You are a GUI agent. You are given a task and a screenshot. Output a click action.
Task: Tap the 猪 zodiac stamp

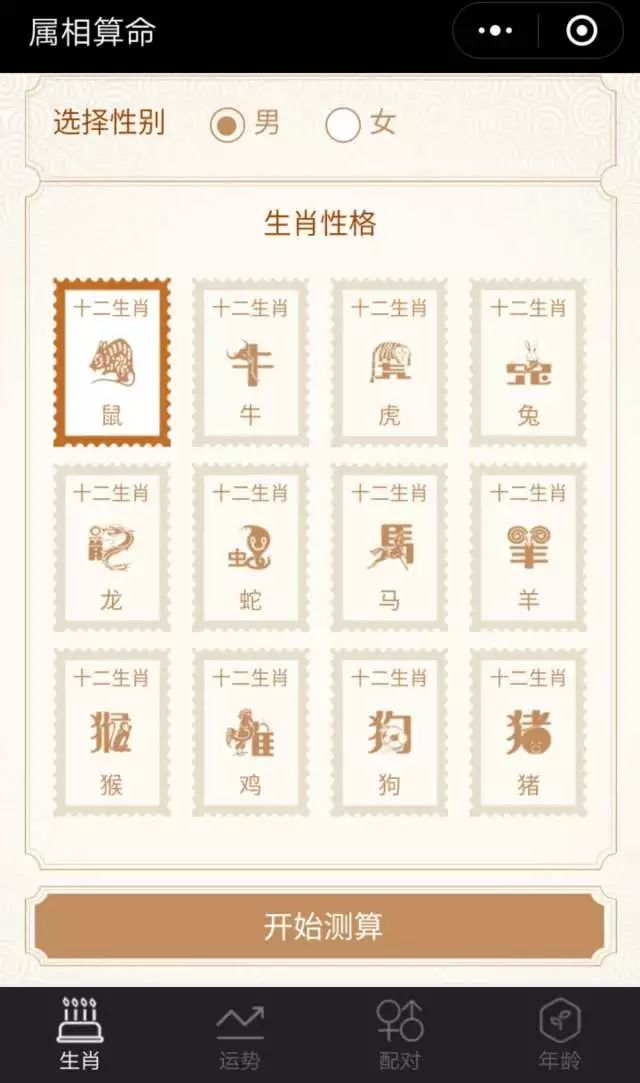[x=529, y=732]
